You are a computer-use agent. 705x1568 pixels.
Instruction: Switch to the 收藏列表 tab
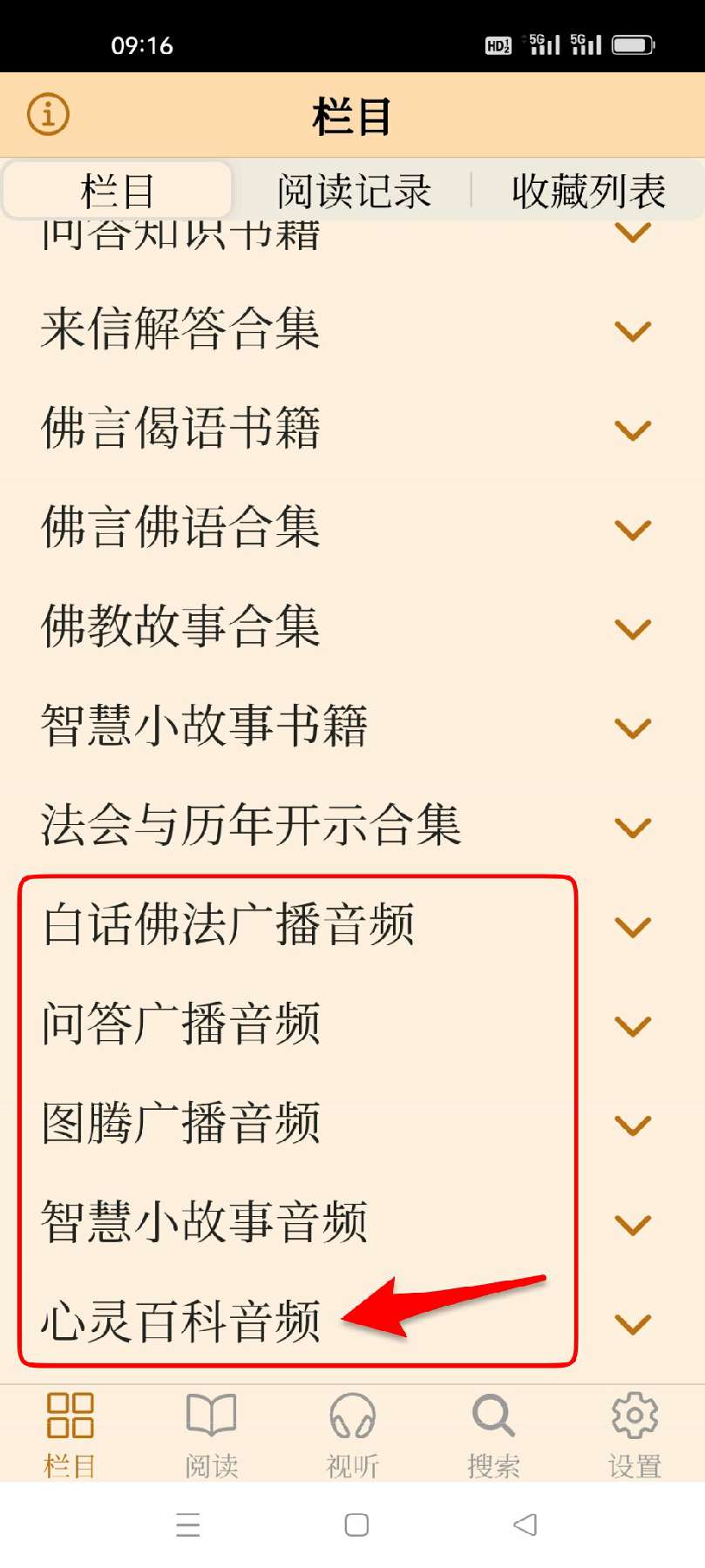click(x=588, y=191)
